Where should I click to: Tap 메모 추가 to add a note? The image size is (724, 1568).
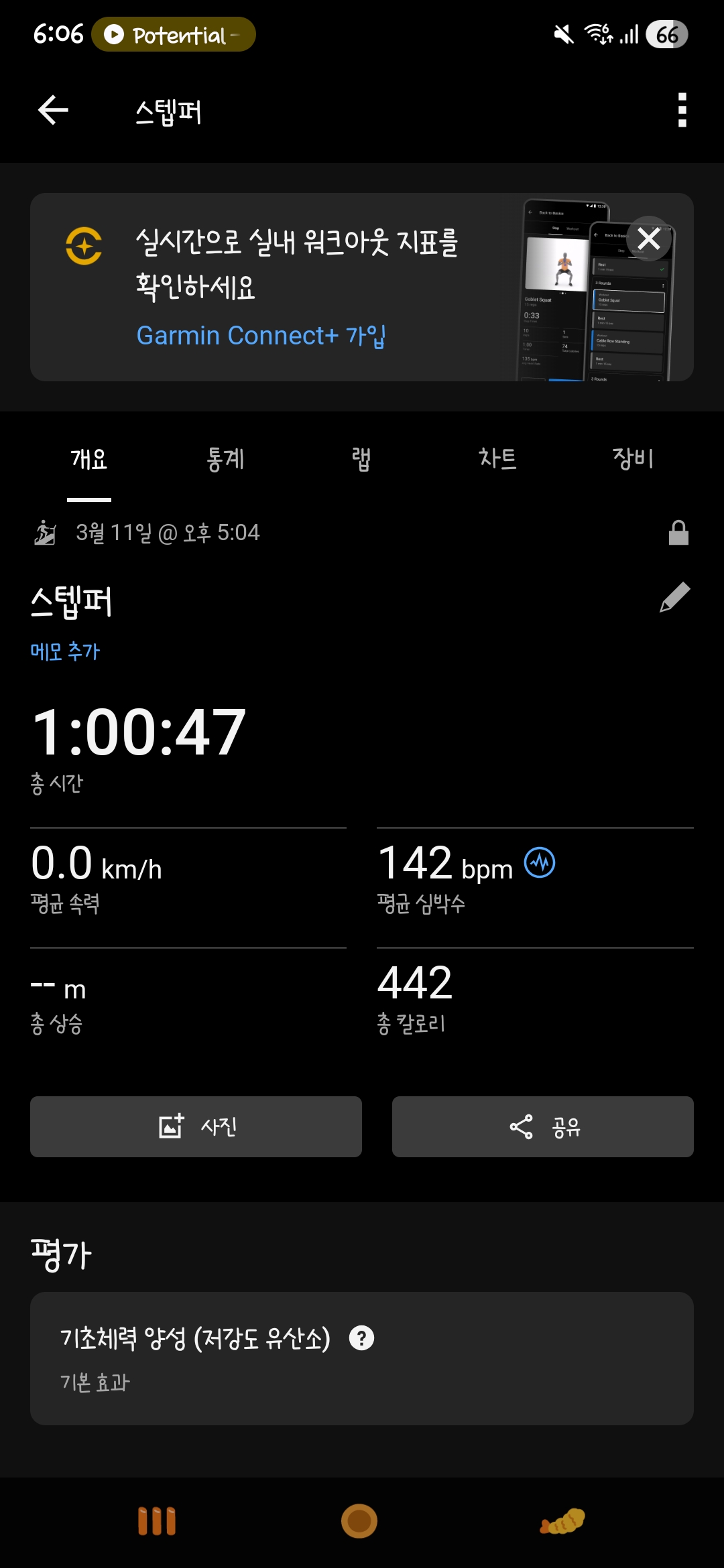click(65, 651)
